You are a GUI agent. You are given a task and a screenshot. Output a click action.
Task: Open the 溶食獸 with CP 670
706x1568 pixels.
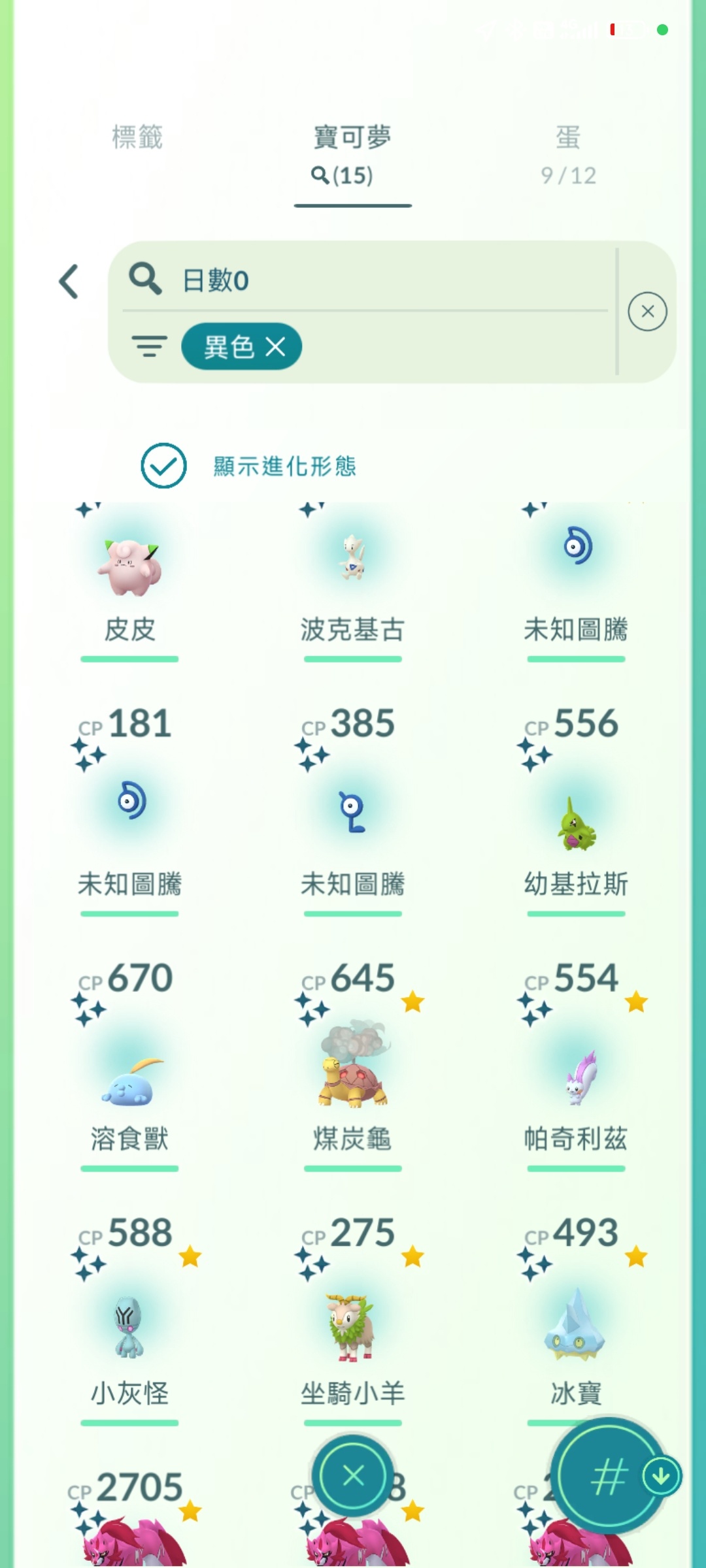tap(129, 1065)
